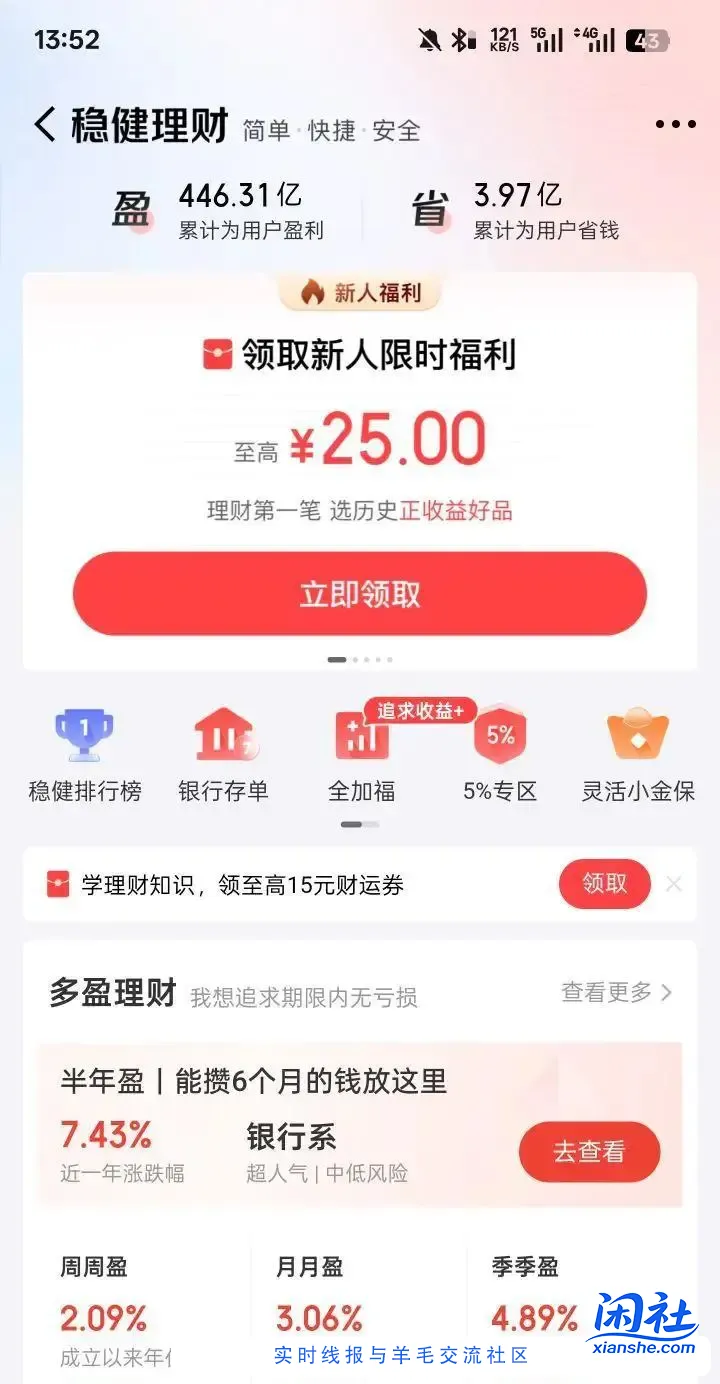Image resolution: width=720 pixels, height=1384 pixels.
Task: Expand 查看更多 in 多盈理财 section
Action: pos(614,994)
